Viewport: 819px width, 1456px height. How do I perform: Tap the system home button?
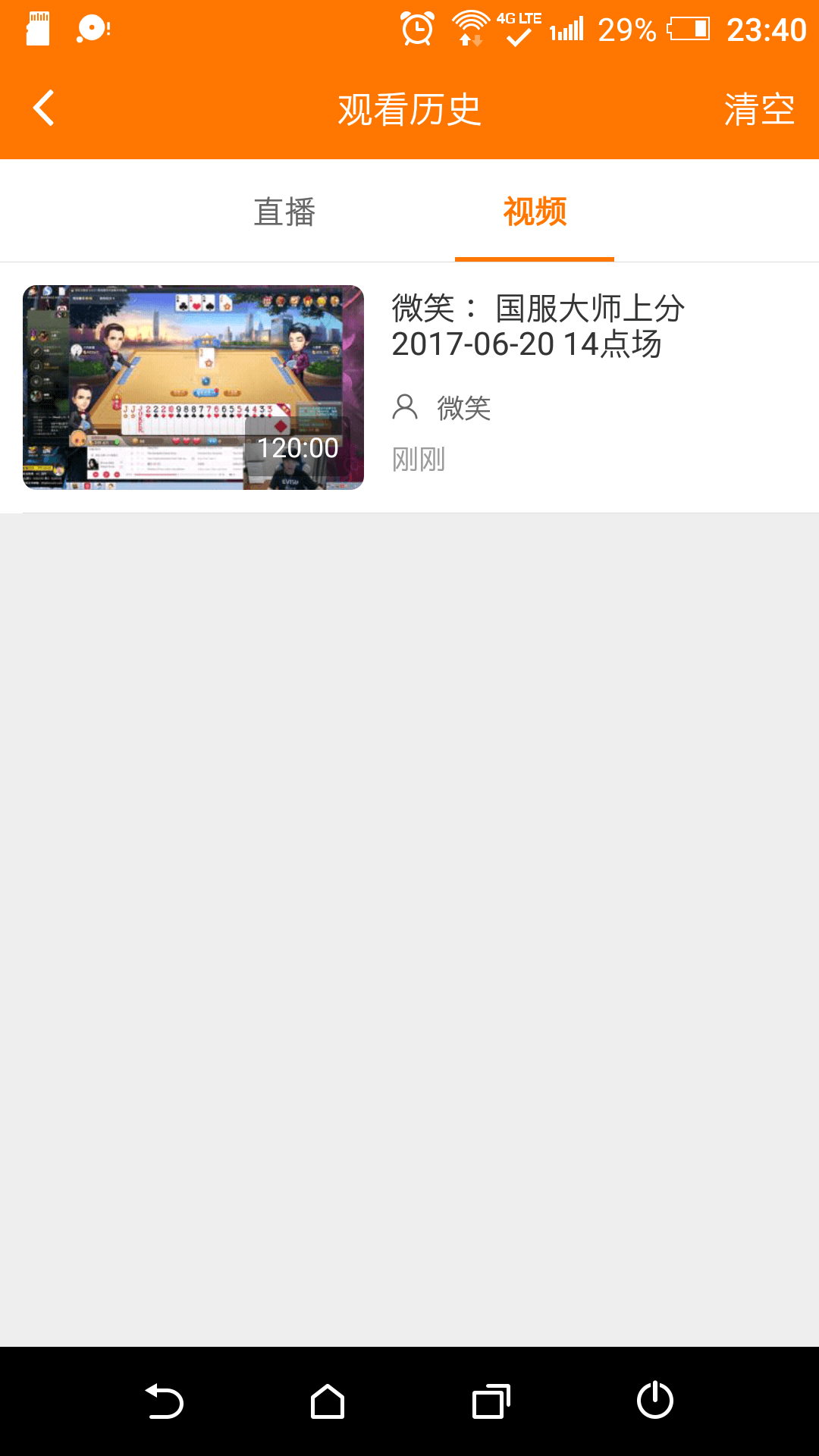point(328,1401)
